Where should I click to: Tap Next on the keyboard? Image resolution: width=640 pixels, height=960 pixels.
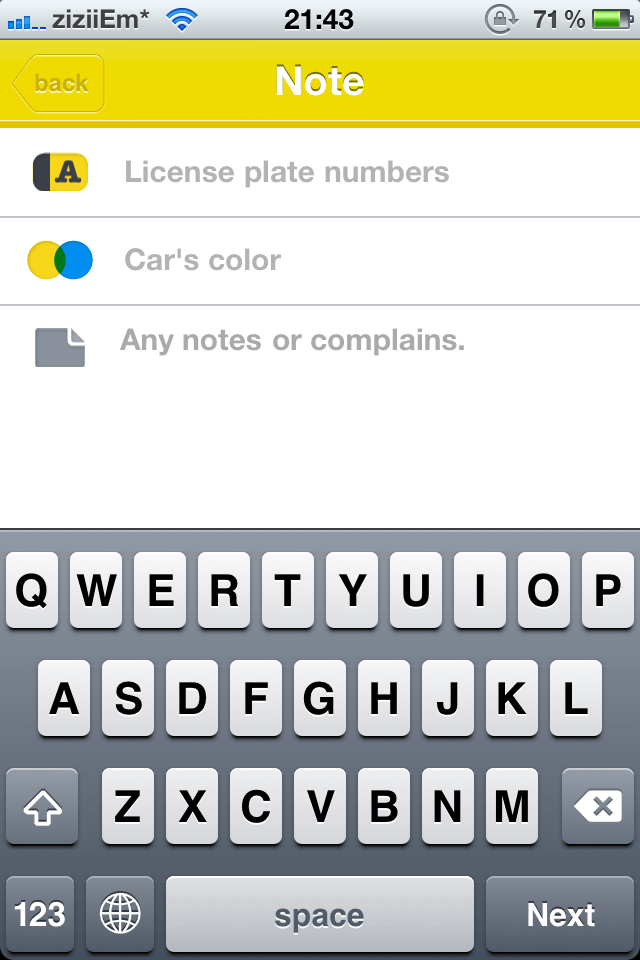(x=560, y=914)
